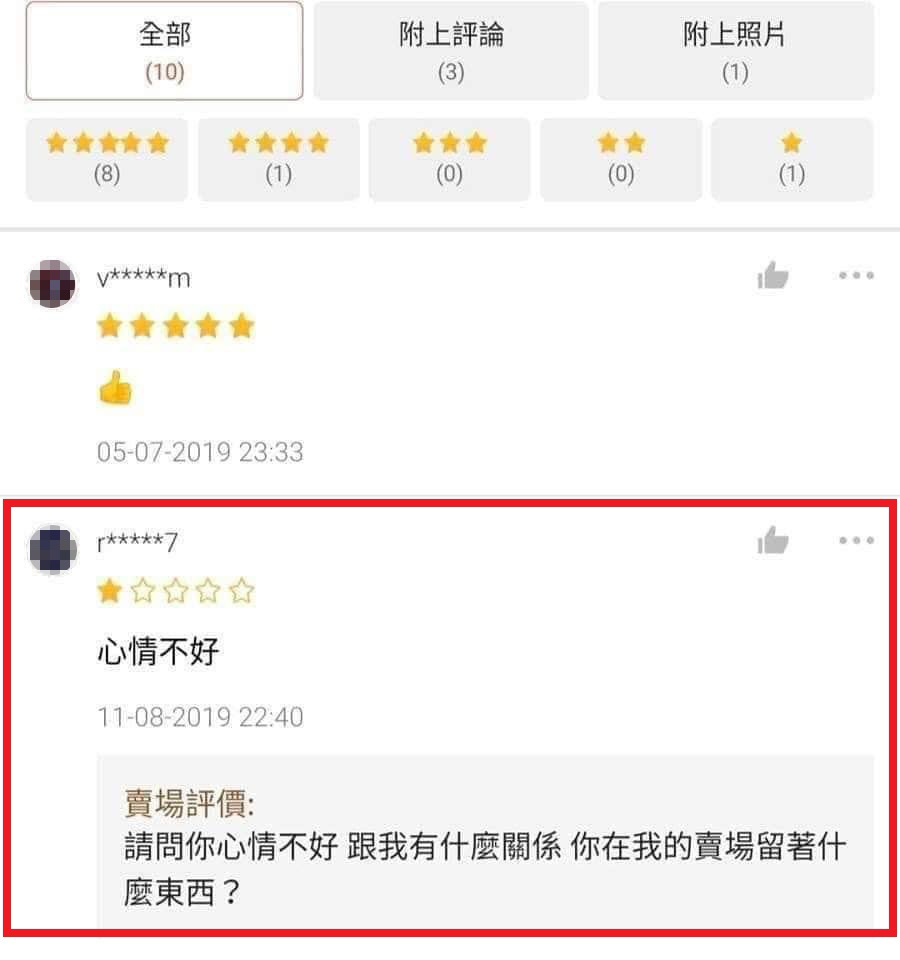900x960 pixels.
Task: Open v*****m's profile avatar
Action: point(52,284)
